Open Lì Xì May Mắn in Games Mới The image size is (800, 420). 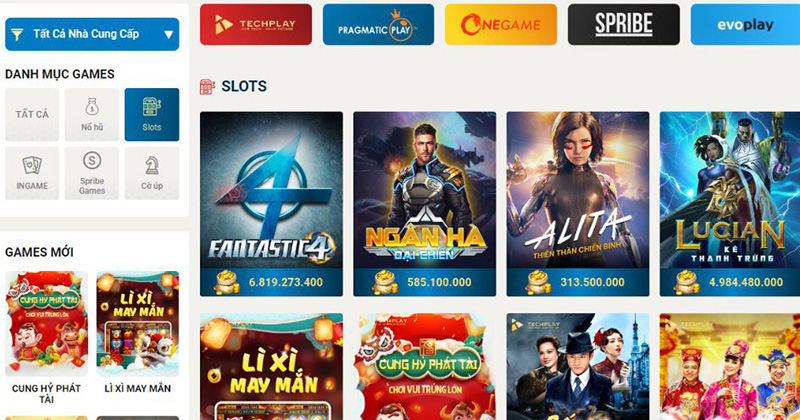coord(137,330)
